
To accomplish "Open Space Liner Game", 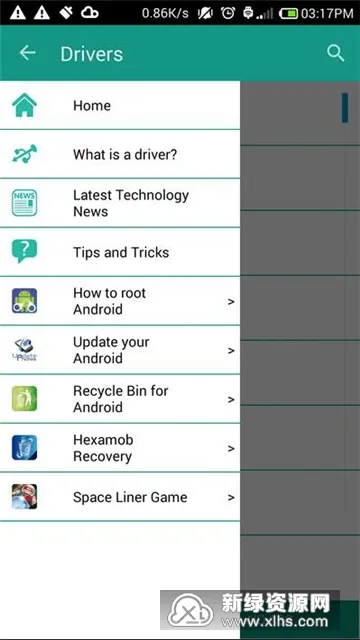I will tap(120, 497).
